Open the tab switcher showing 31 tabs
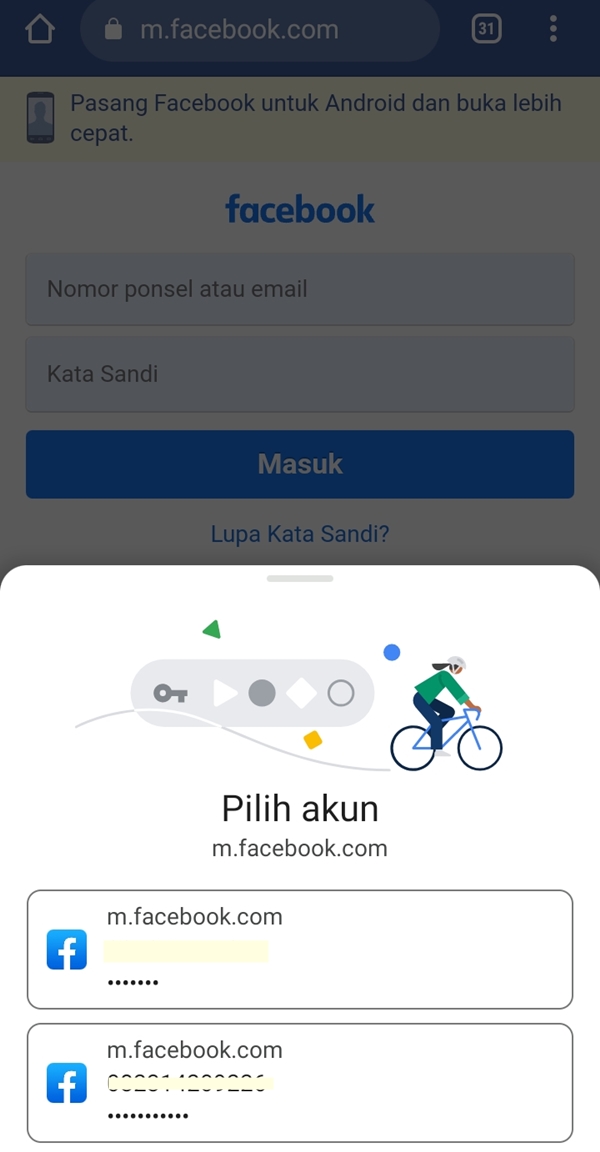The height and width of the screenshot is (1152, 600). pos(486,29)
